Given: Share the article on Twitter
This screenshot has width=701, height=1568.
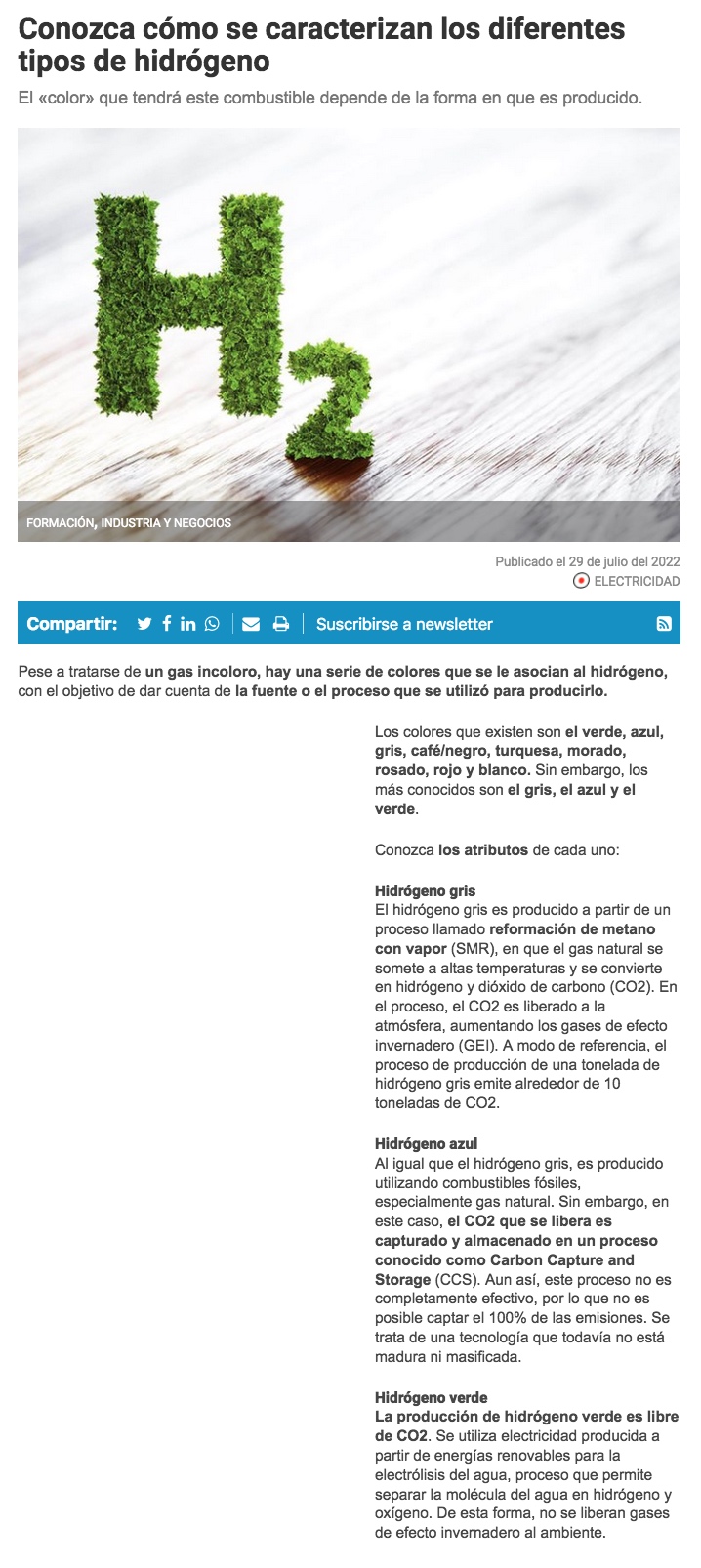Looking at the screenshot, I should click(144, 624).
